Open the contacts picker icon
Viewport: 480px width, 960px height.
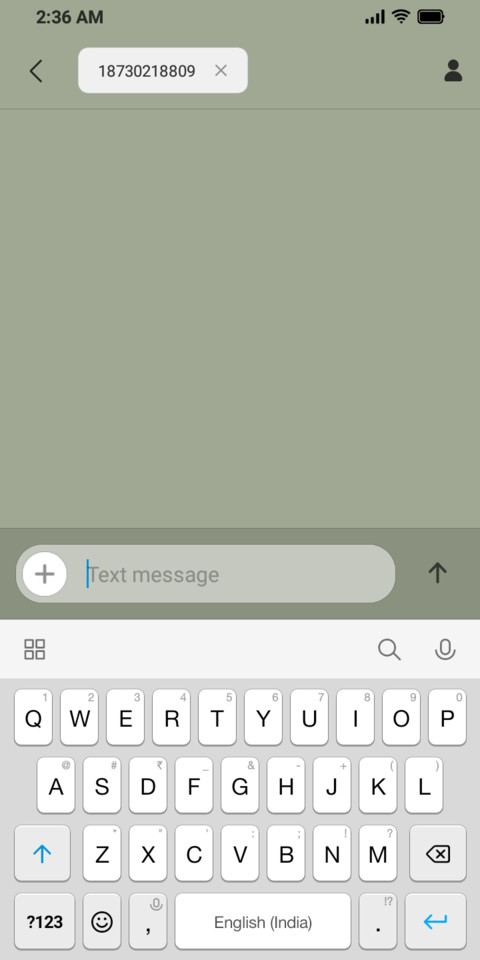tap(453, 70)
